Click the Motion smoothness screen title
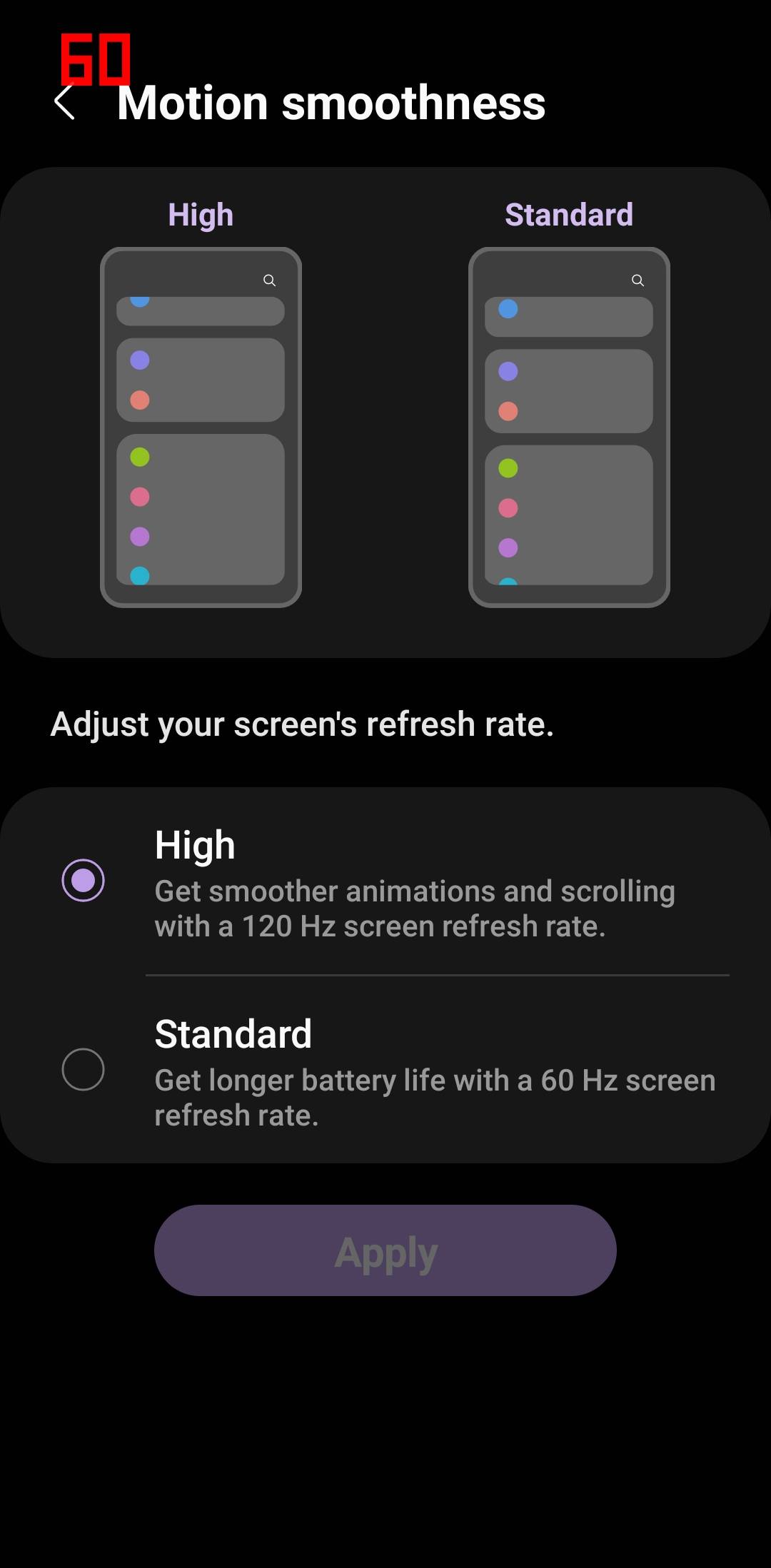The height and width of the screenshot is (1568, 771). [331, 103]
